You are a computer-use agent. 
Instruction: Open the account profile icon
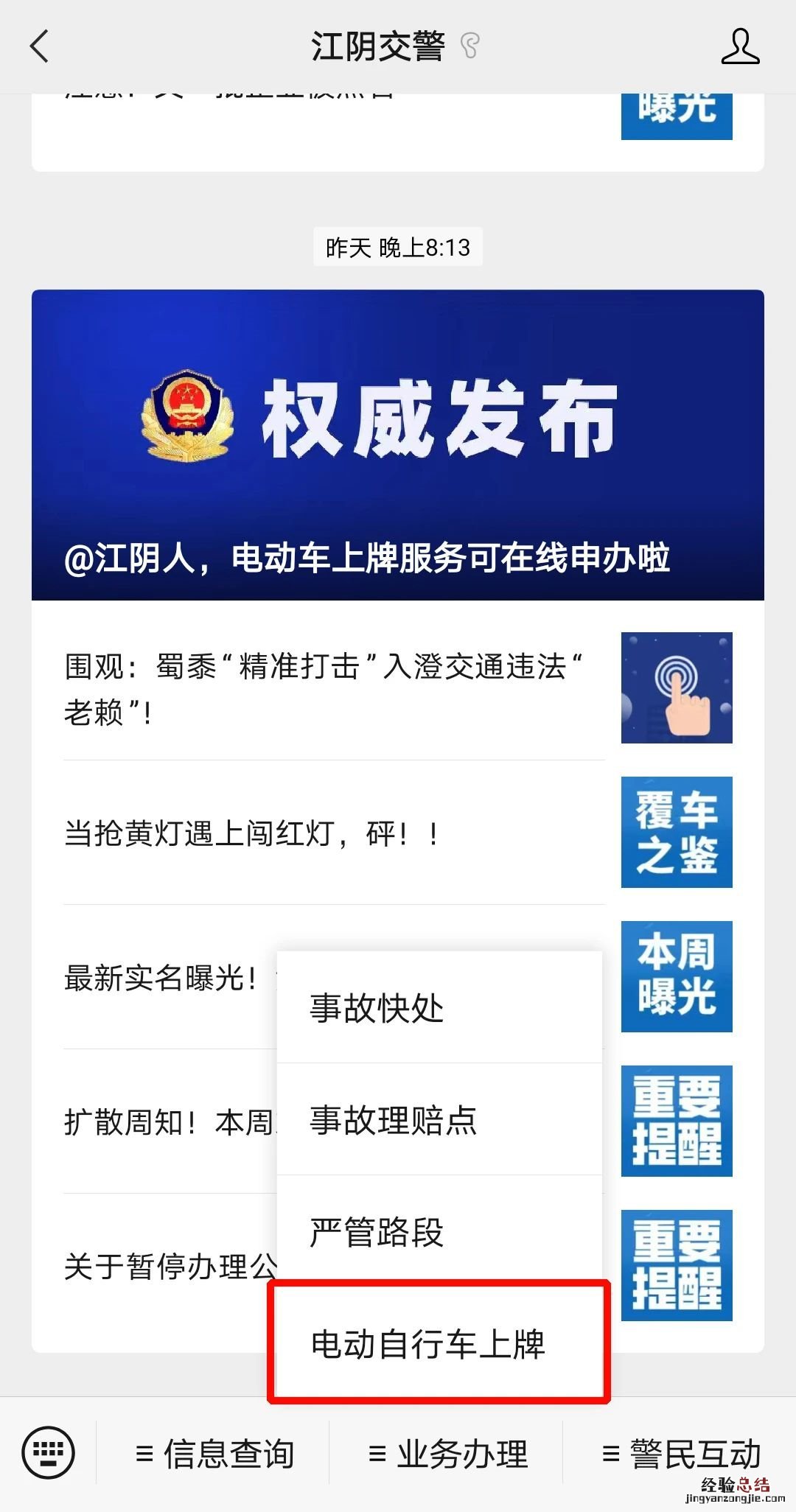pos(739,46)
